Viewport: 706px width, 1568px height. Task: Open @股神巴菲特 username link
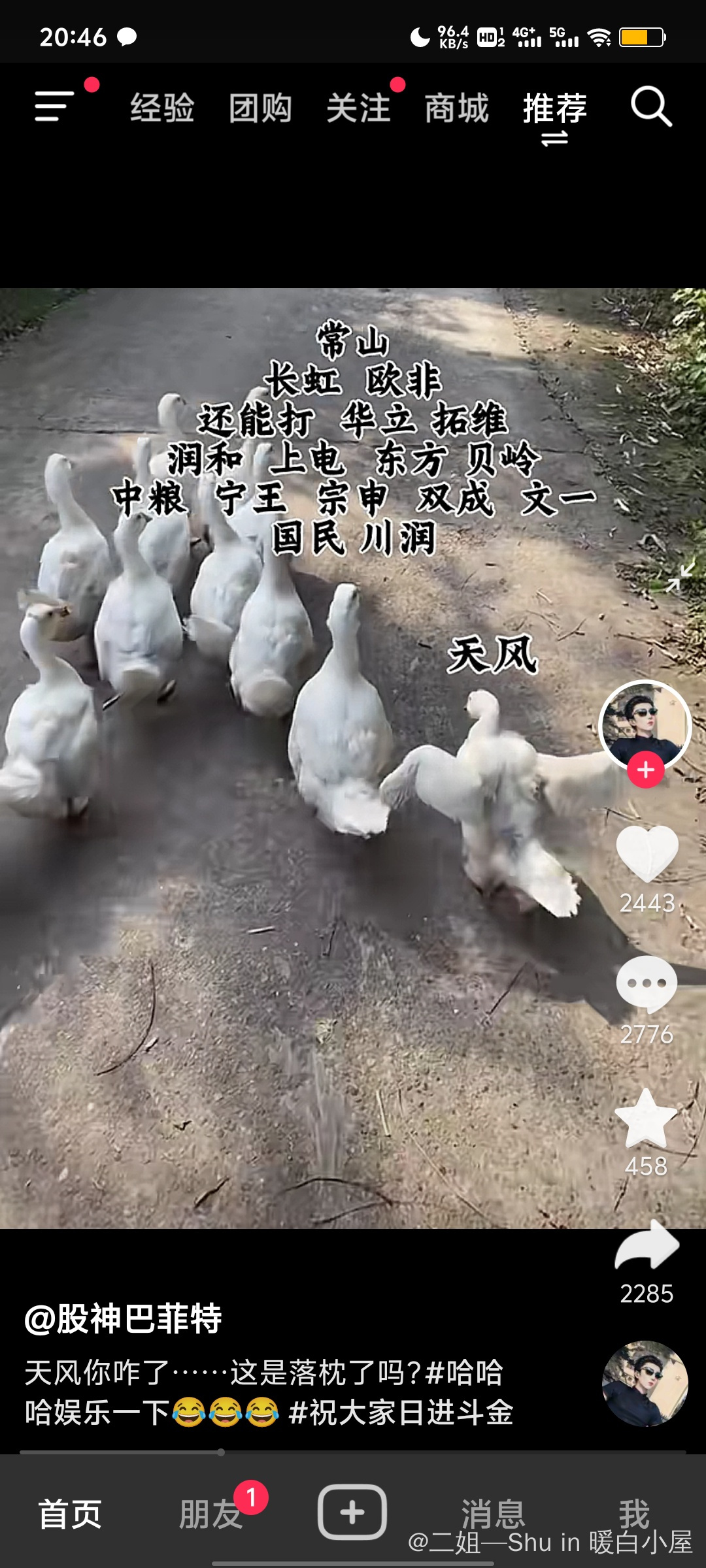pos(124,1318)
